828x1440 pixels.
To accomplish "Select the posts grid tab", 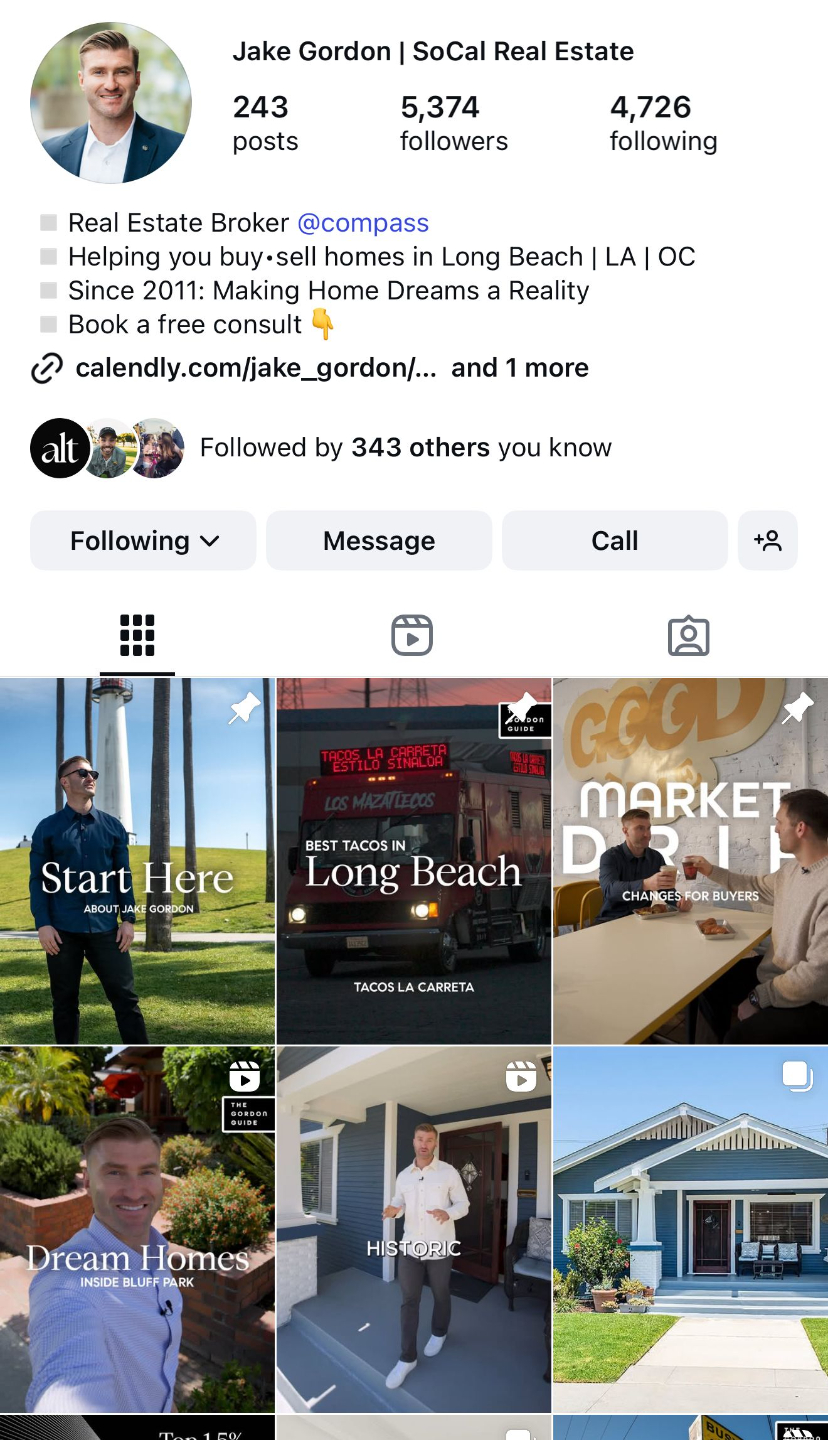I will (137, 636).
